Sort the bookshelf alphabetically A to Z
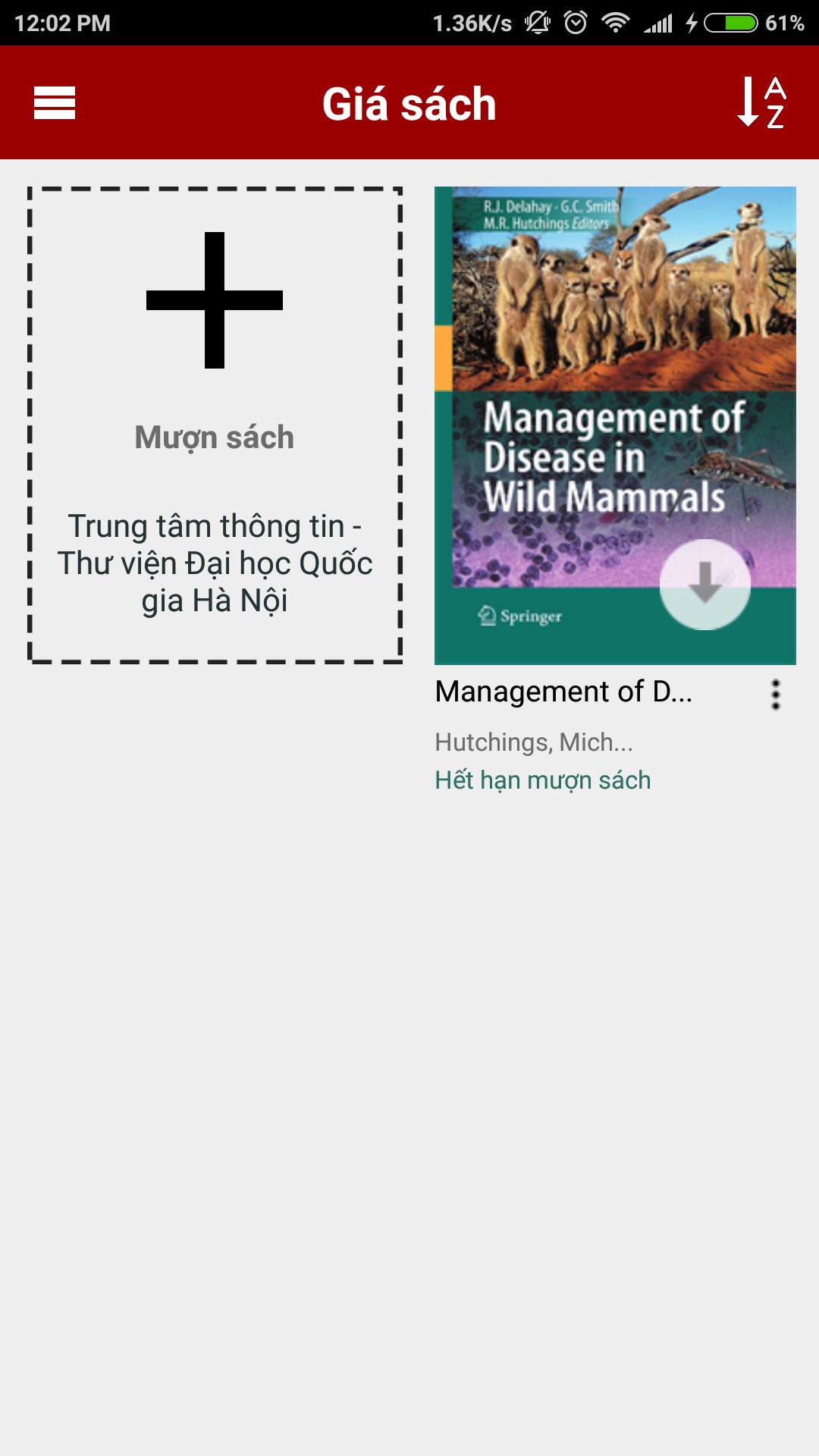The image size is (819, 1456). pyautogui.click(x=761, y=102)
